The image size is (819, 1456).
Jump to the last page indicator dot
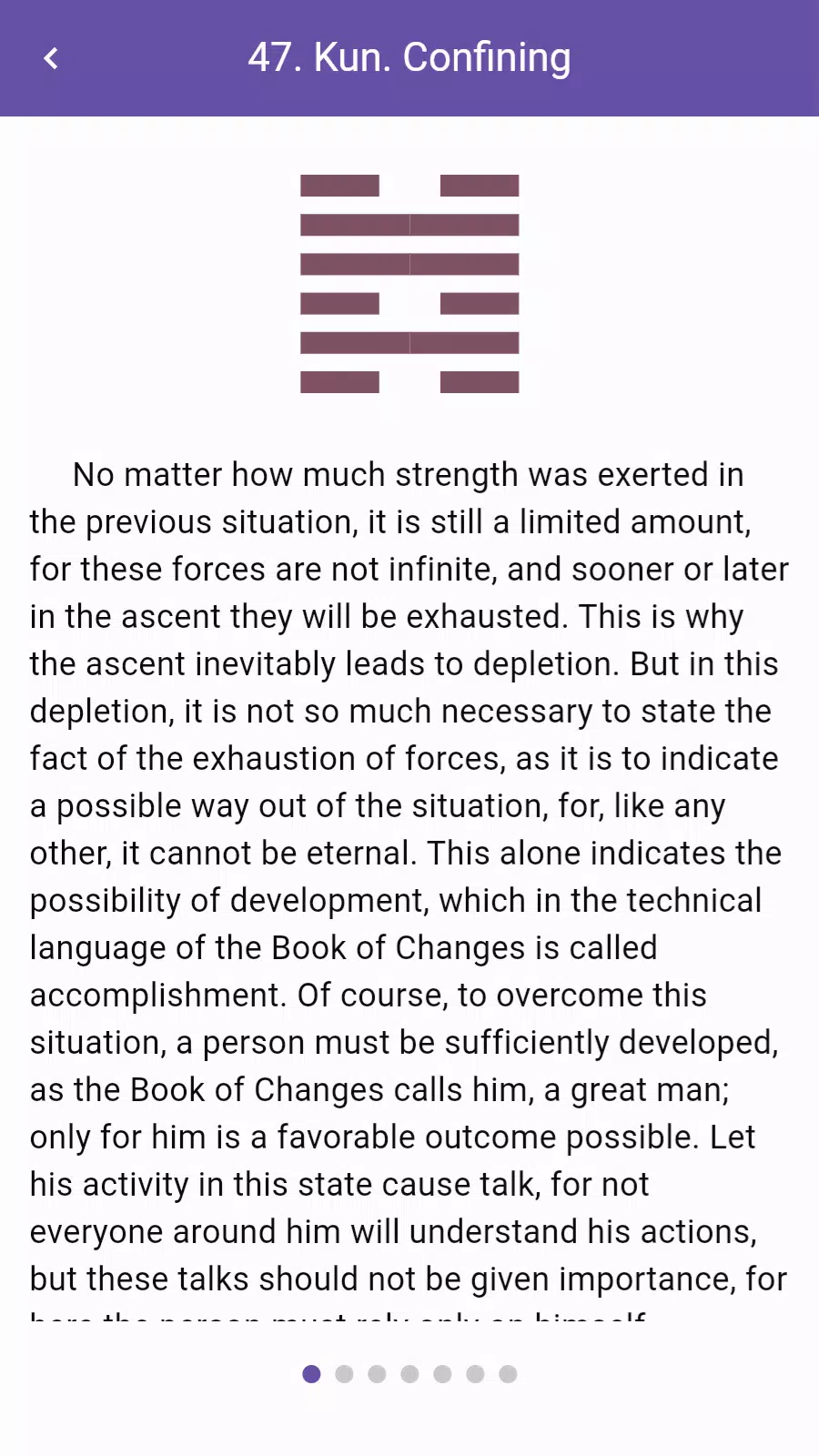(x=508, y=1374)
